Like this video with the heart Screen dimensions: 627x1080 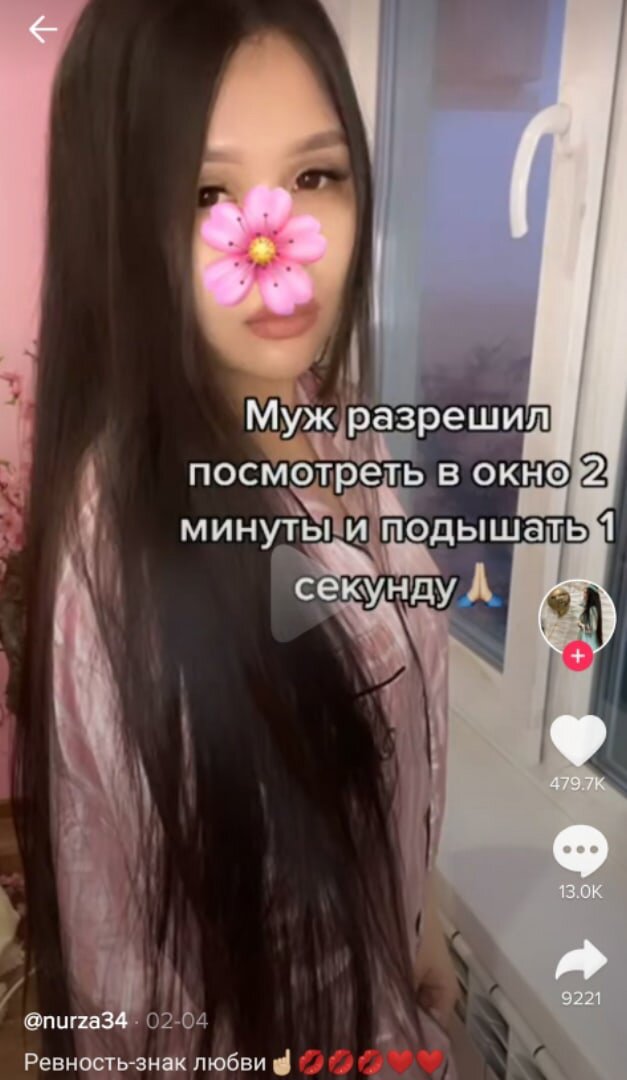[578, 742]
